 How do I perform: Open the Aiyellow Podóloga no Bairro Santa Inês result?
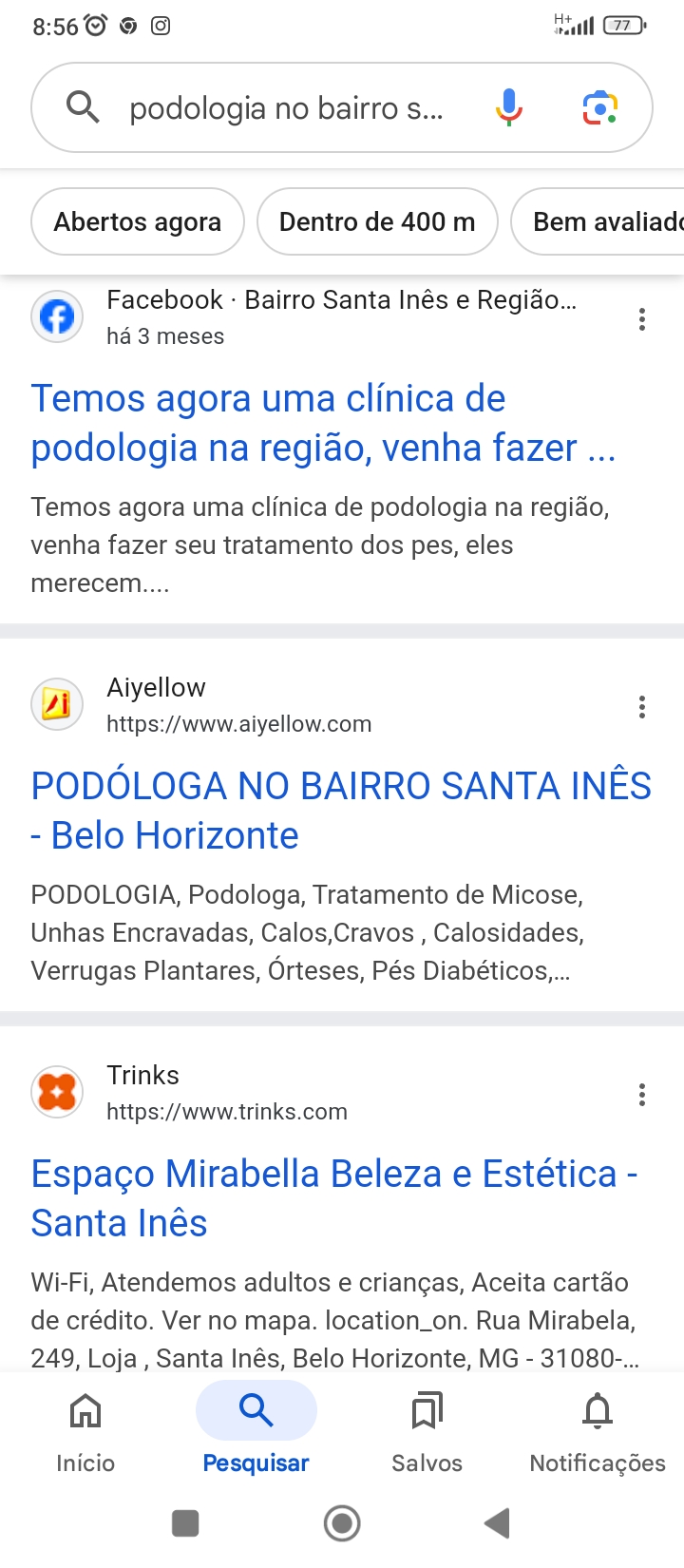341,811
